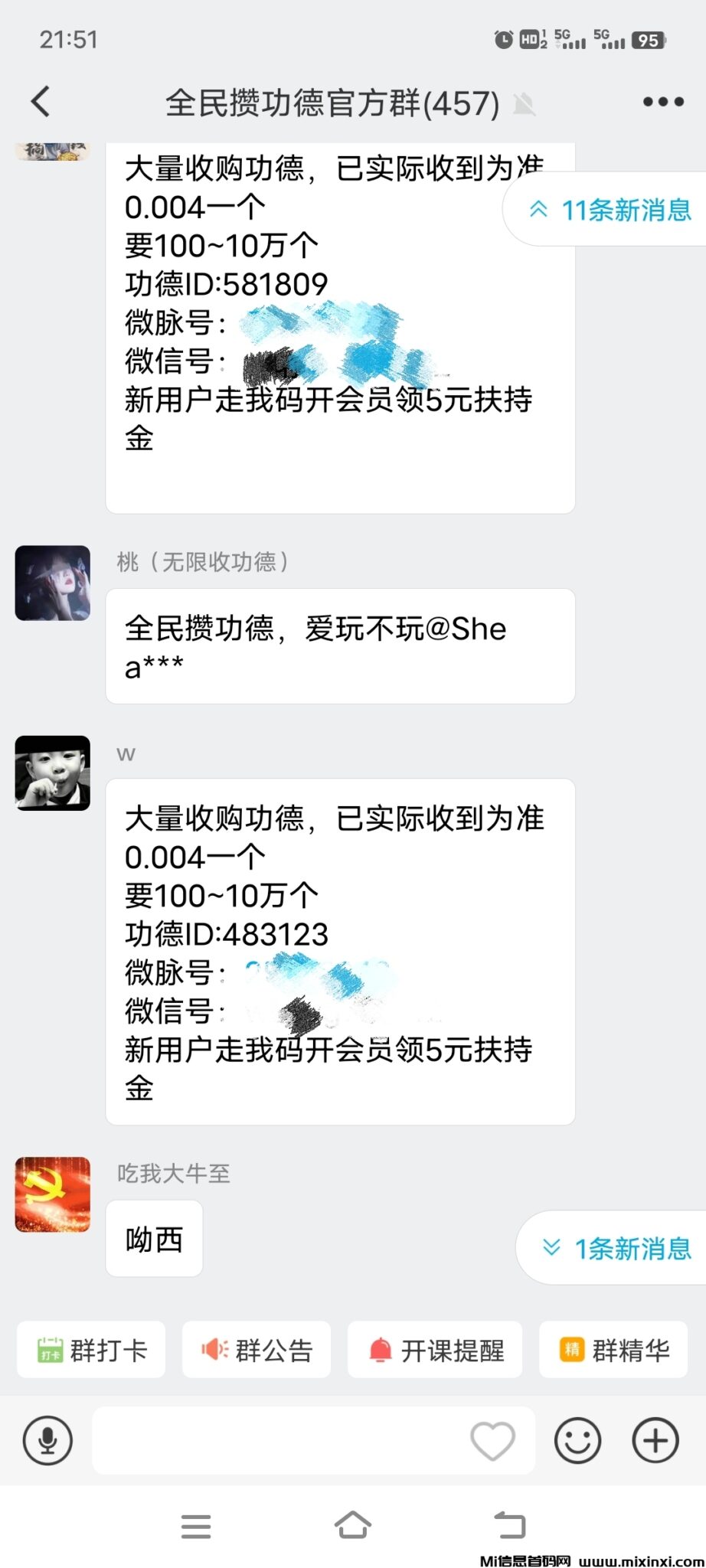This screenshot has width=706, height=1568.
Task: View avatar of 吃我大牛至
Action: coord(53,1194)
